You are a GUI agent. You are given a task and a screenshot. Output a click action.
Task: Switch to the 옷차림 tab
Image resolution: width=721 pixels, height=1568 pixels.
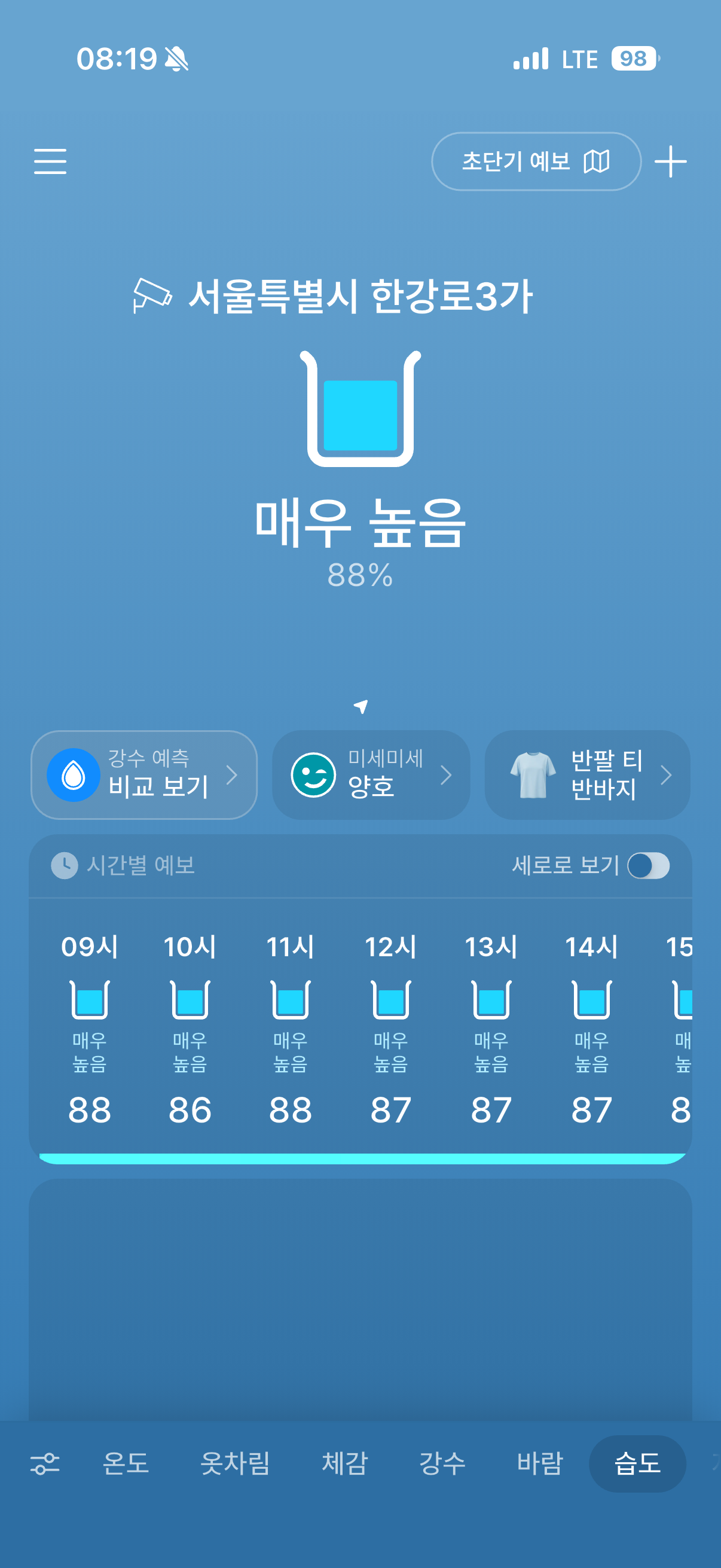coord(235,1463)
